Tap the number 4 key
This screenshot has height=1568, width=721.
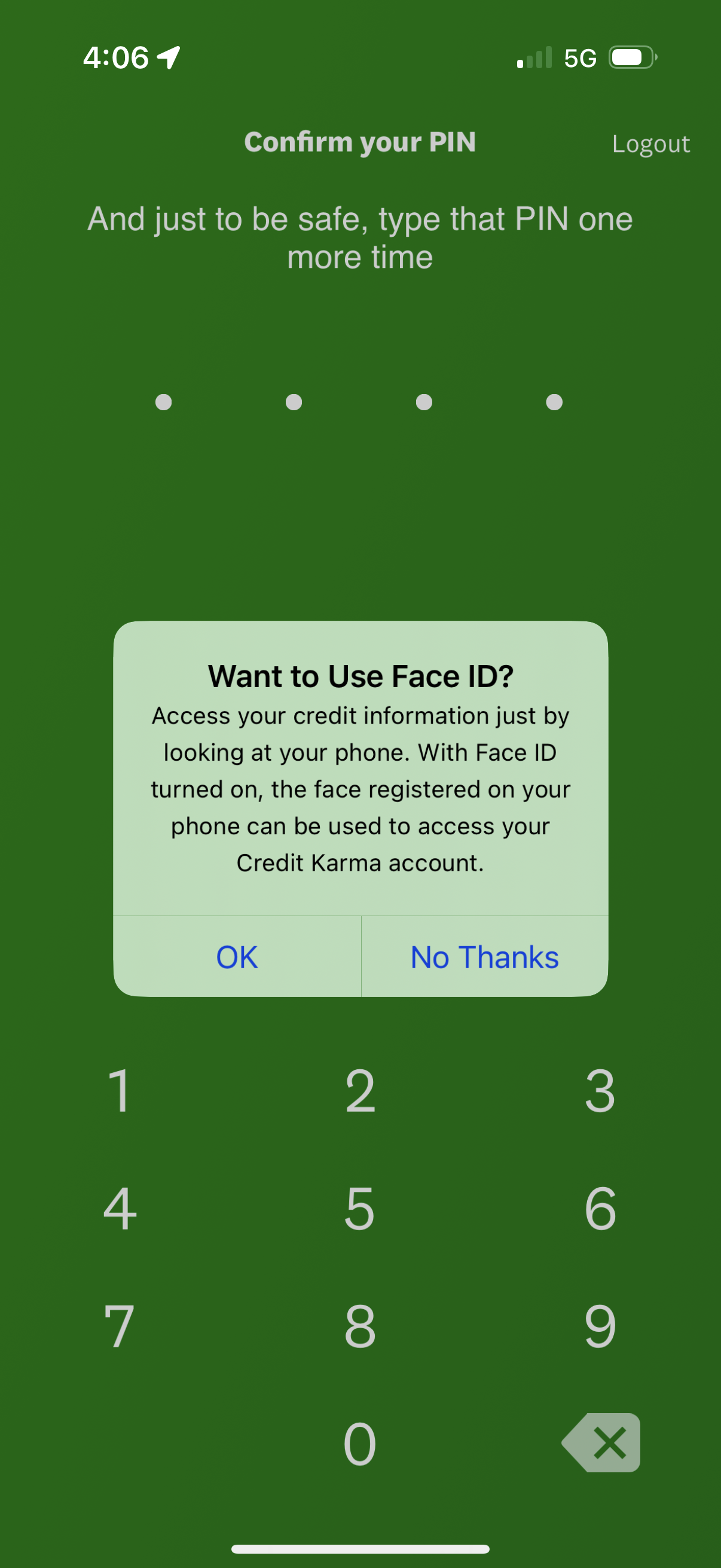tap(120, 1208)
